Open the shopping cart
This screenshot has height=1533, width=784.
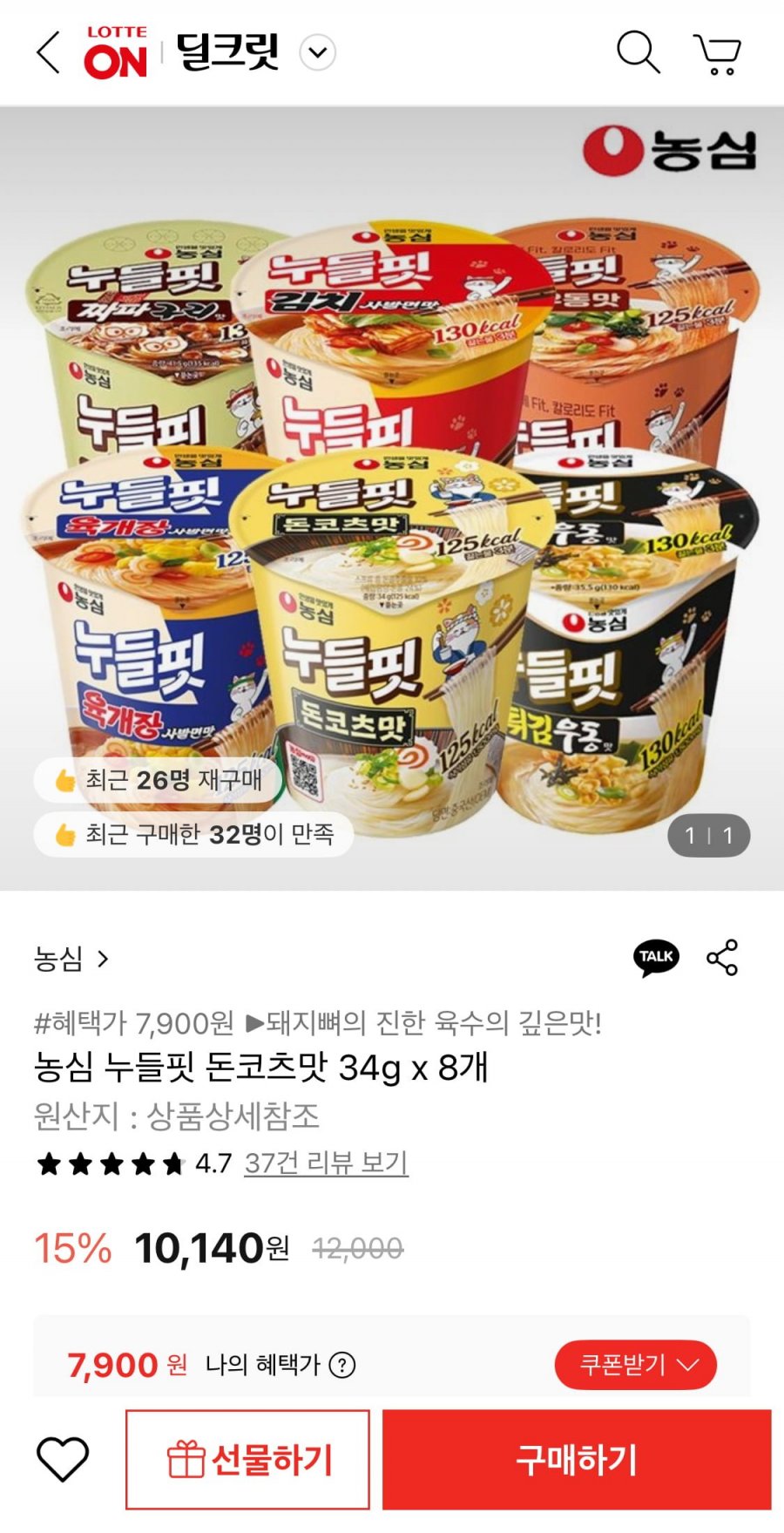[717, 53]
